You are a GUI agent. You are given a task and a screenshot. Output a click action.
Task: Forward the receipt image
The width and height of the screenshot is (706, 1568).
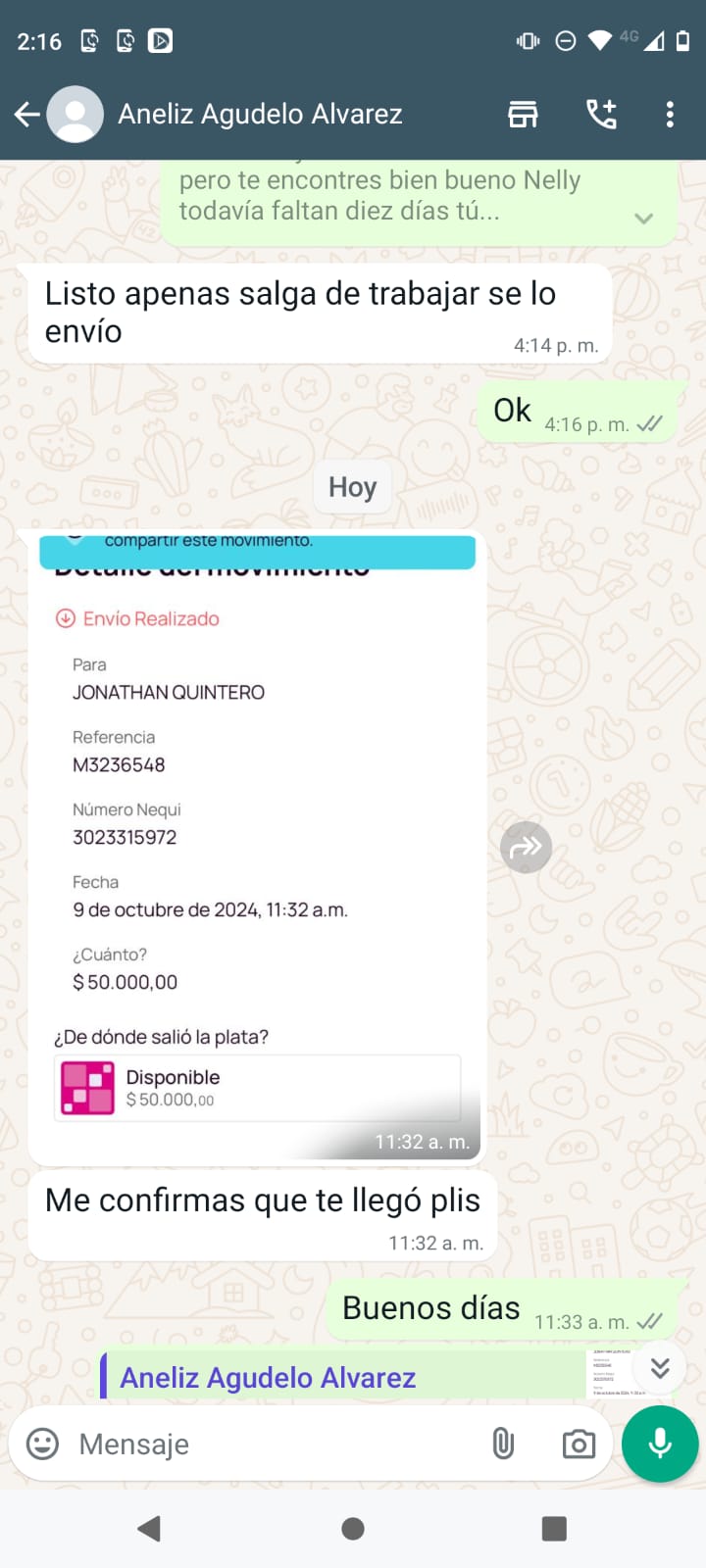pos(527,847)
